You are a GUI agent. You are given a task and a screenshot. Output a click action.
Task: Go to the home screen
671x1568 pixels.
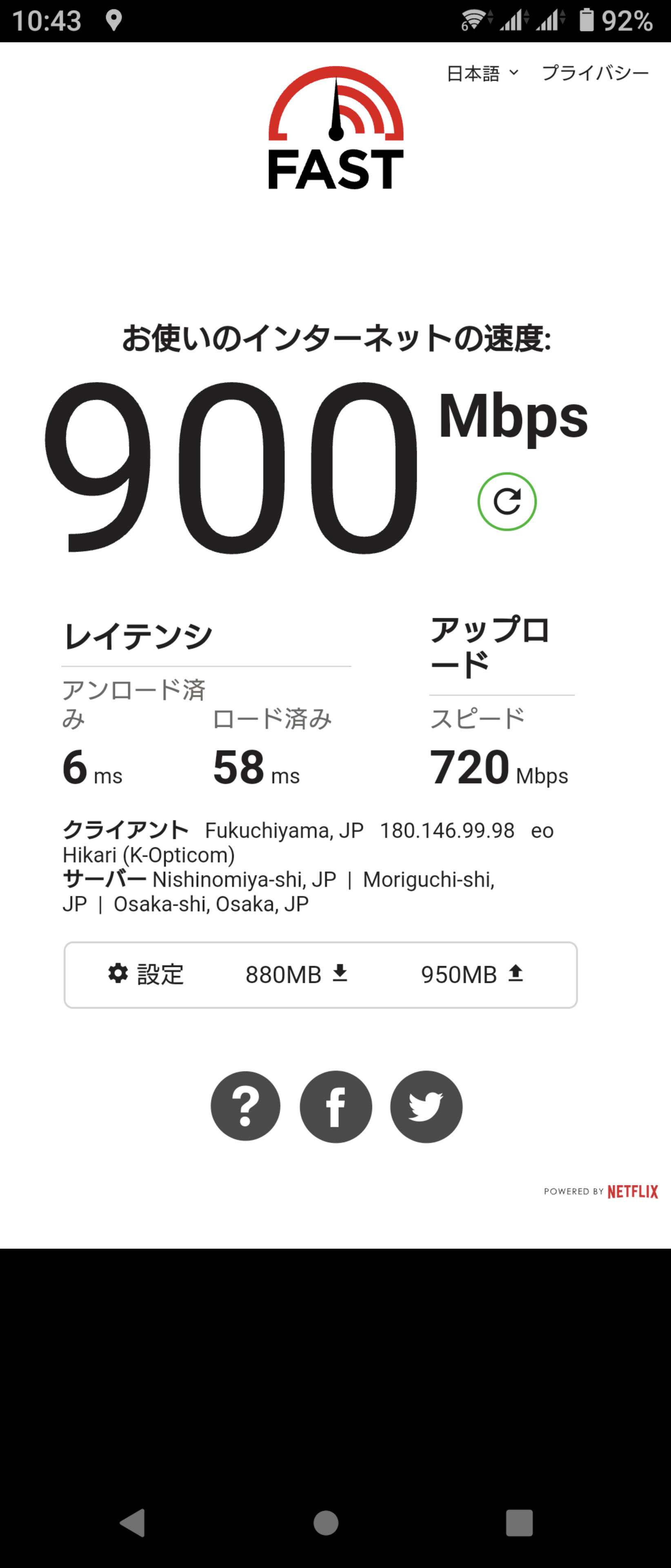[325, 1523]
